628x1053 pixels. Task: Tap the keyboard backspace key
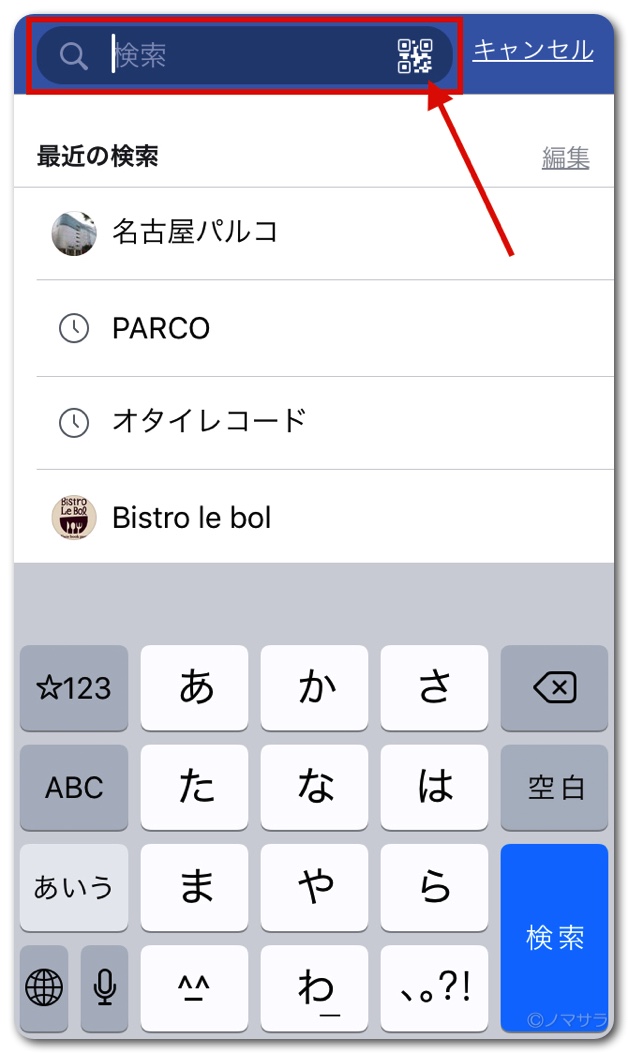554,688
